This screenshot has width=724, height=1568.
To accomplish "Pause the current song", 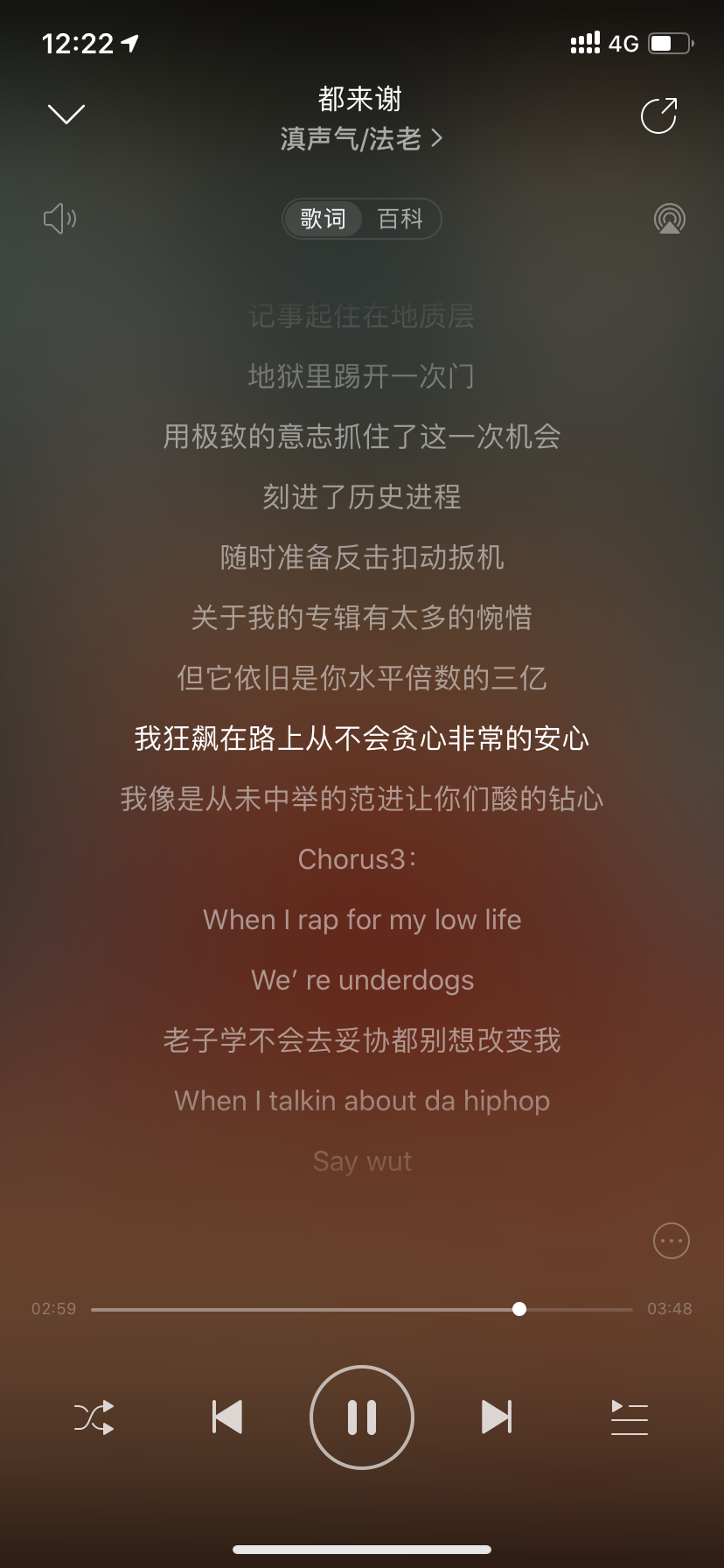I will tap(362, 1417).
